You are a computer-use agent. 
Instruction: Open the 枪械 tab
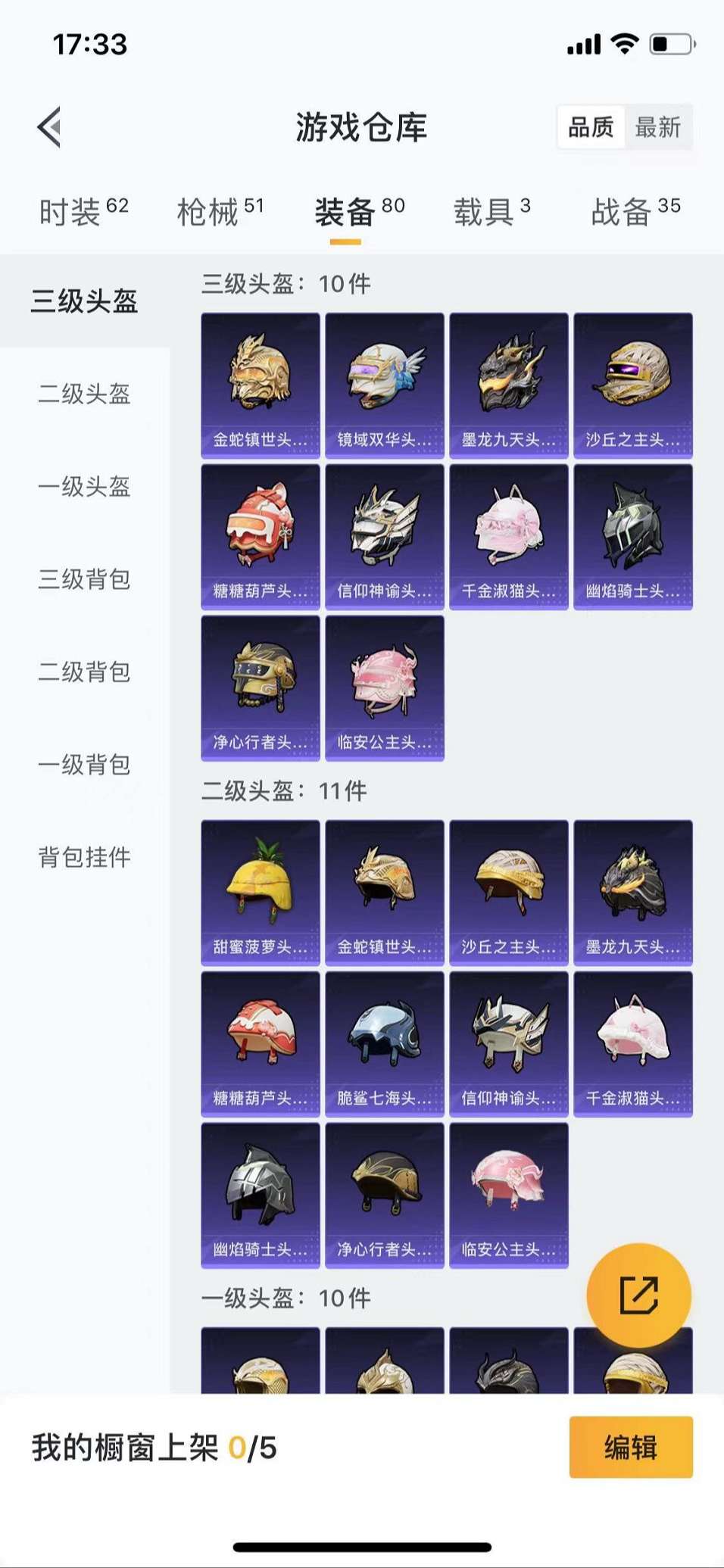tap(220, 212)
